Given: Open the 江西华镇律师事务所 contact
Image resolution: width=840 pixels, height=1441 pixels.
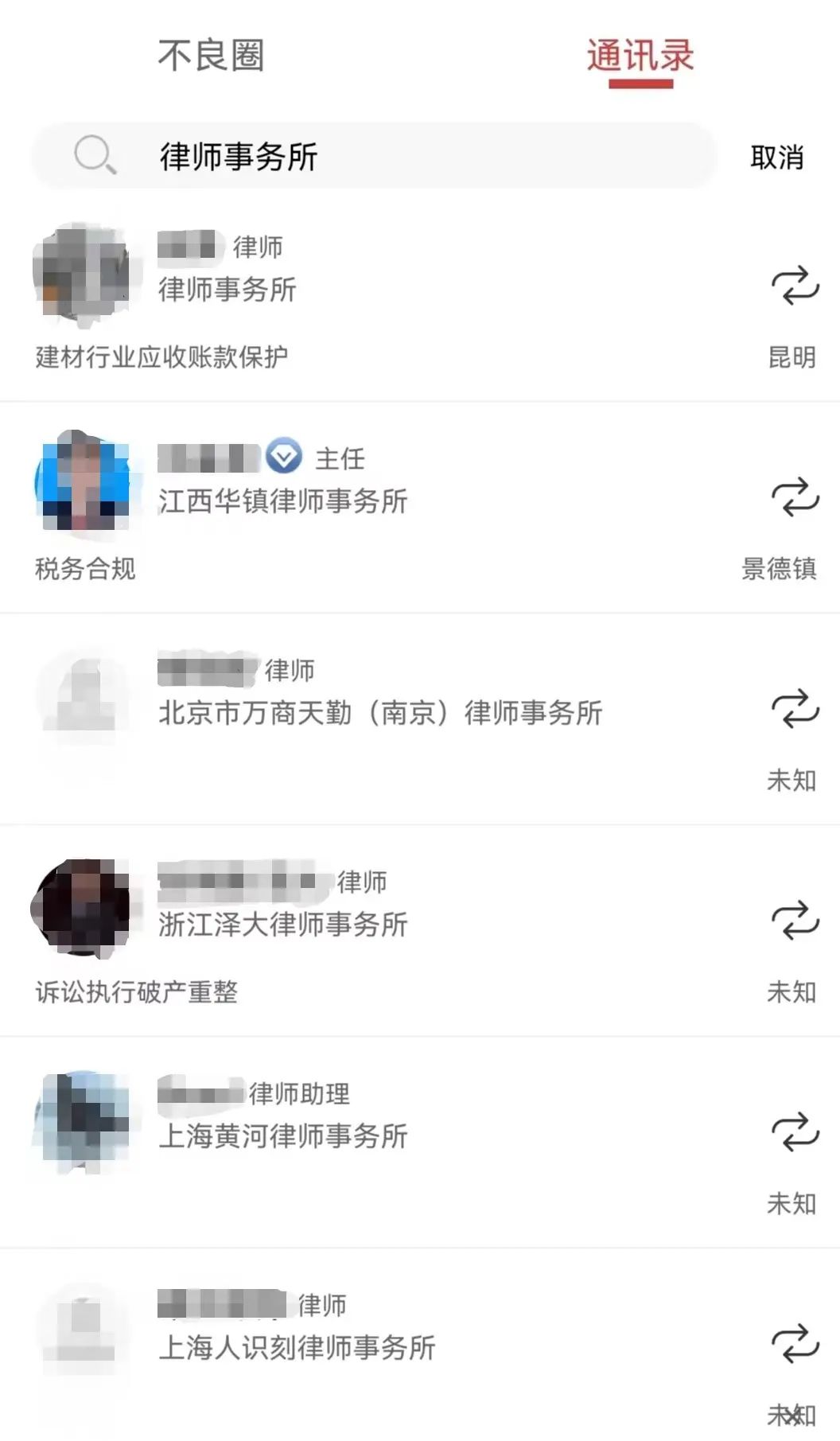Looking at the screenshot, I should (282, 501).
